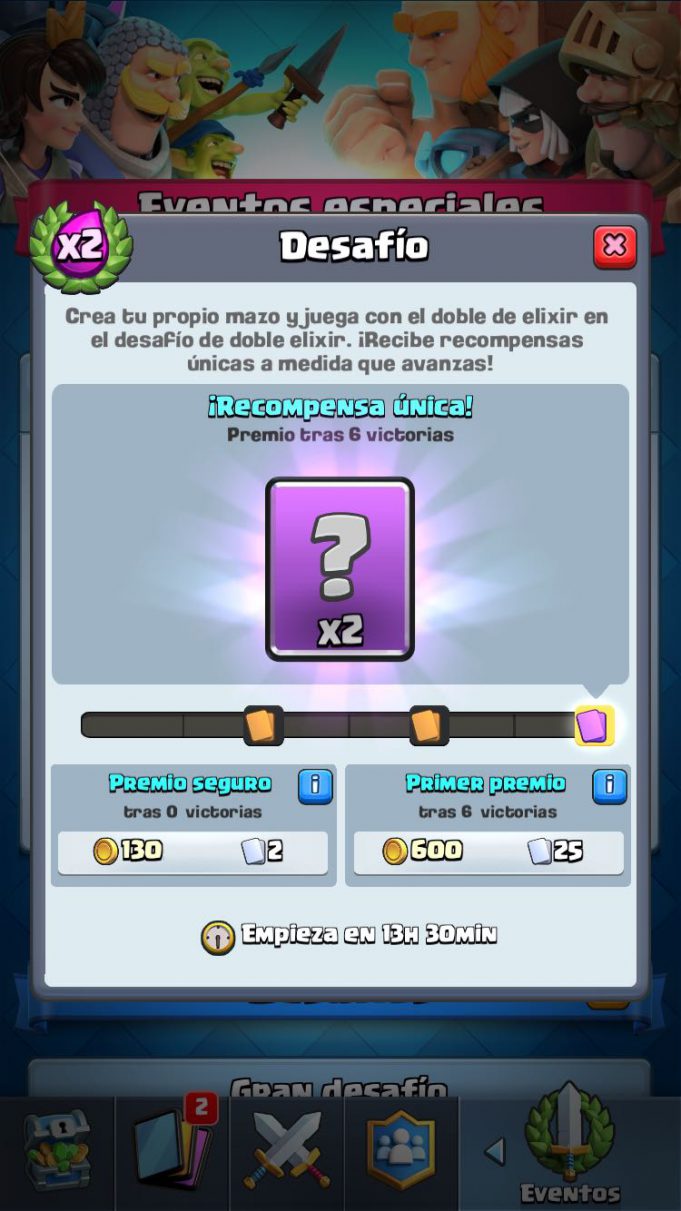Open the Eventos tab

click(569, 1150)
